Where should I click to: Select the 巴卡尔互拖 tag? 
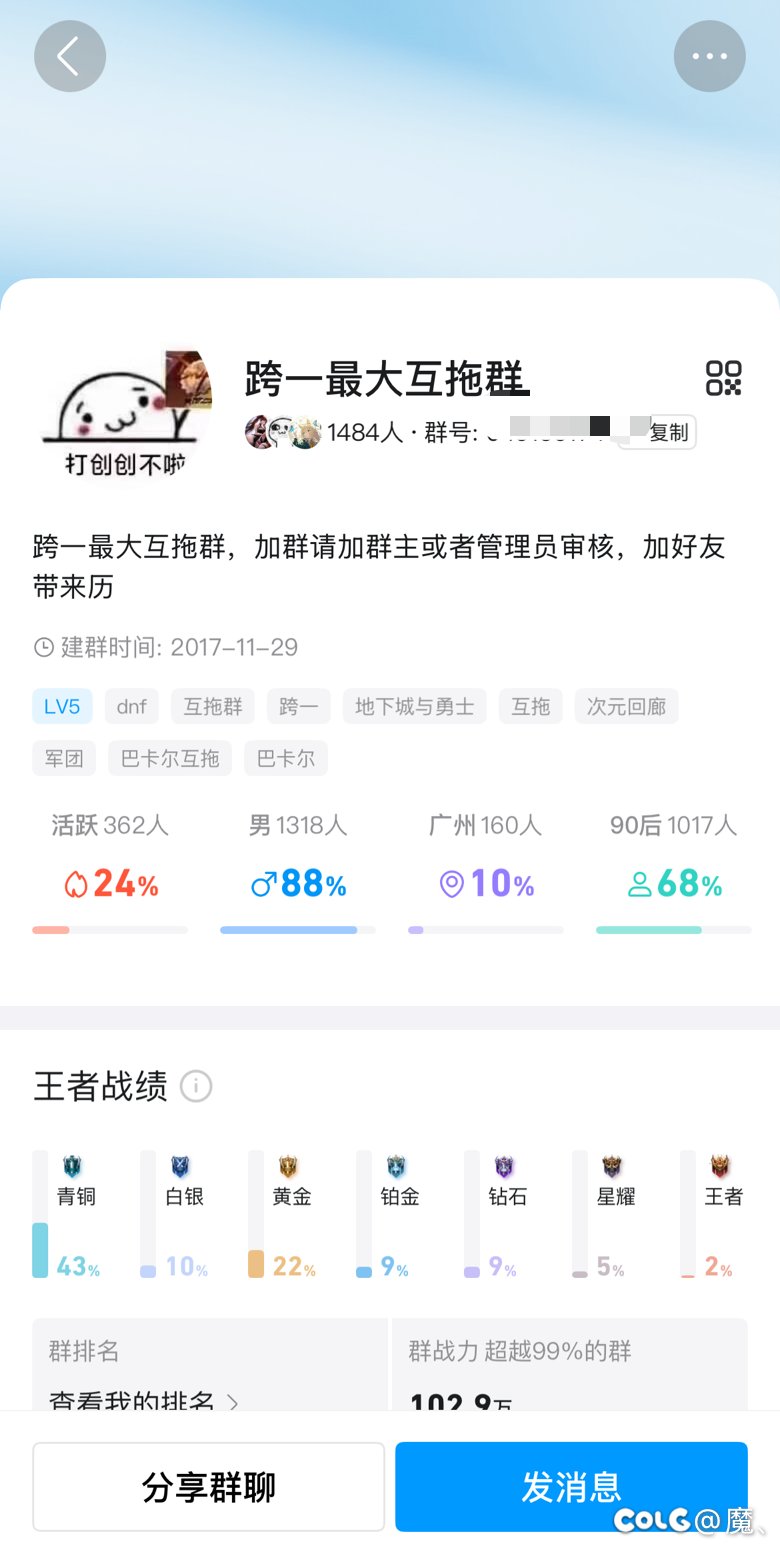[x=170, y=758]
